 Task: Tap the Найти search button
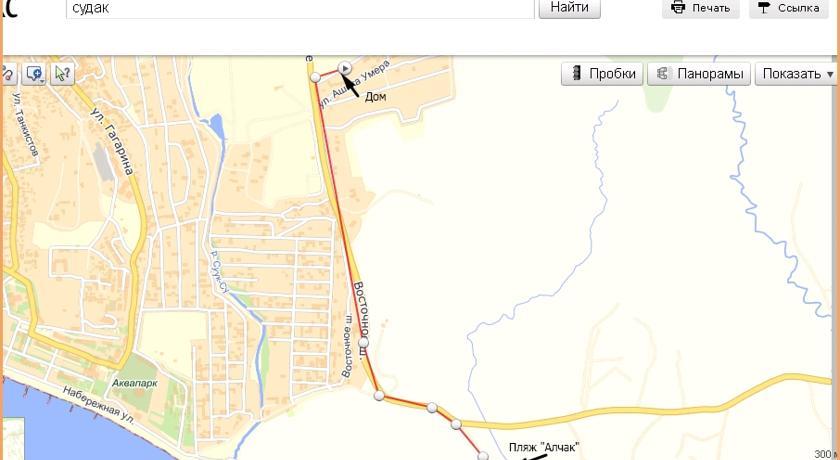569,8
